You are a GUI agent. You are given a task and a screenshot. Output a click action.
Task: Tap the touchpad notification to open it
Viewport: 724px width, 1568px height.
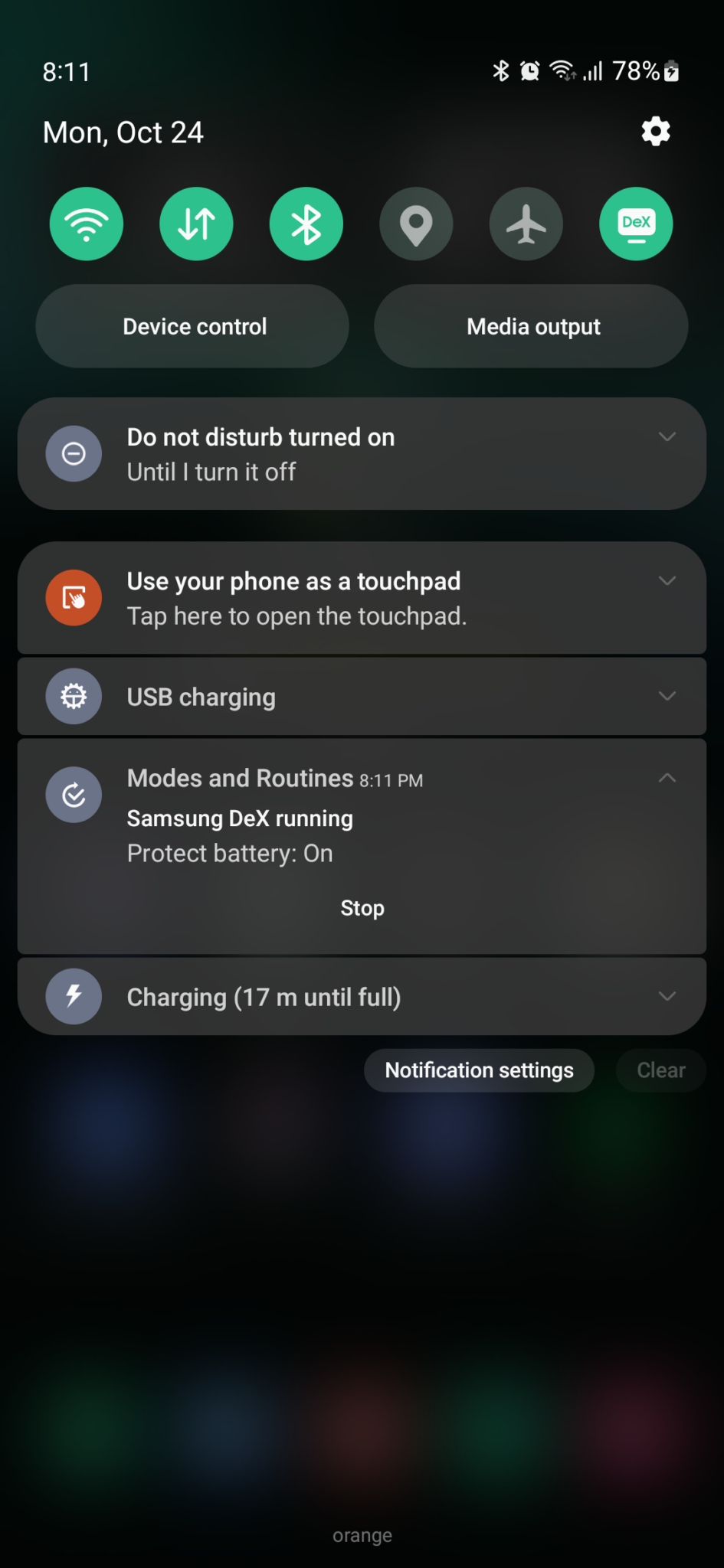point(345,597)
